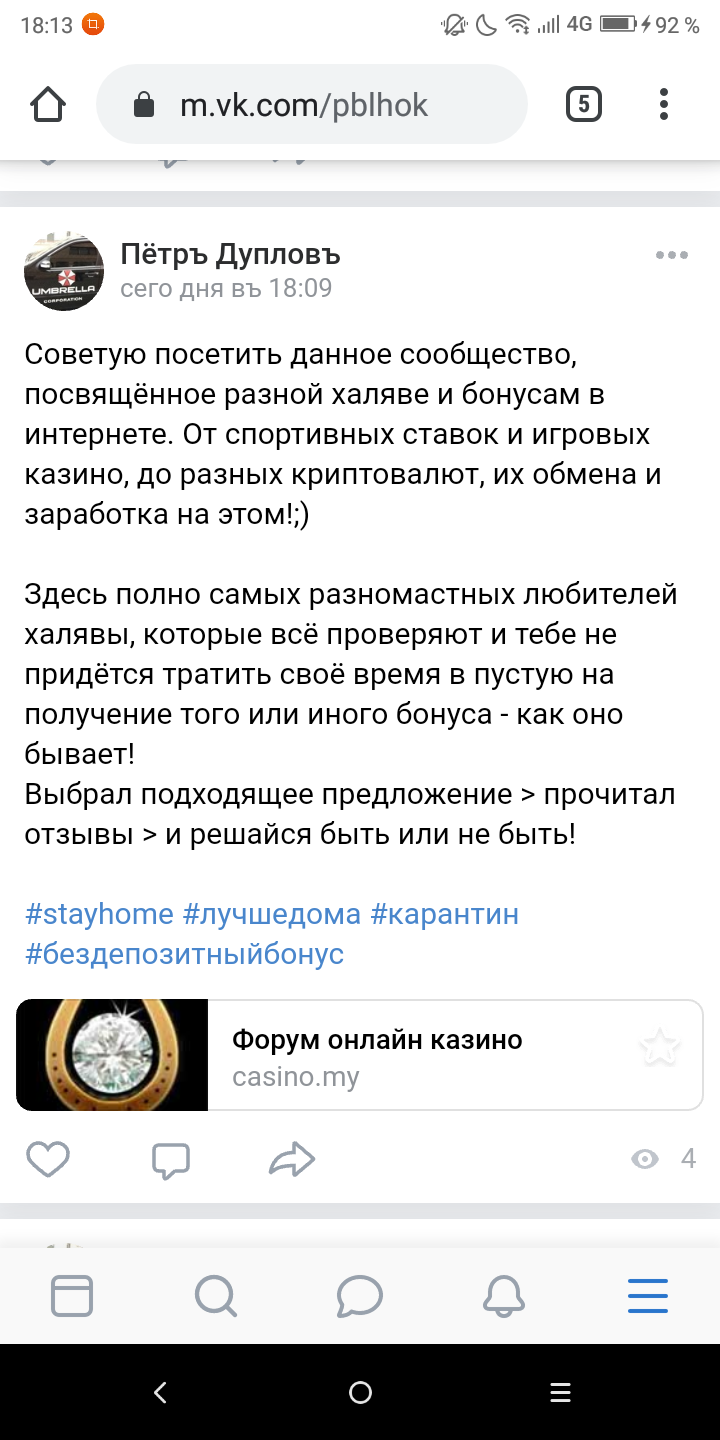This screenshot has width=720, height=1440.
Task: Switch to the VK news feed tab
Action: coord(72,1296)
